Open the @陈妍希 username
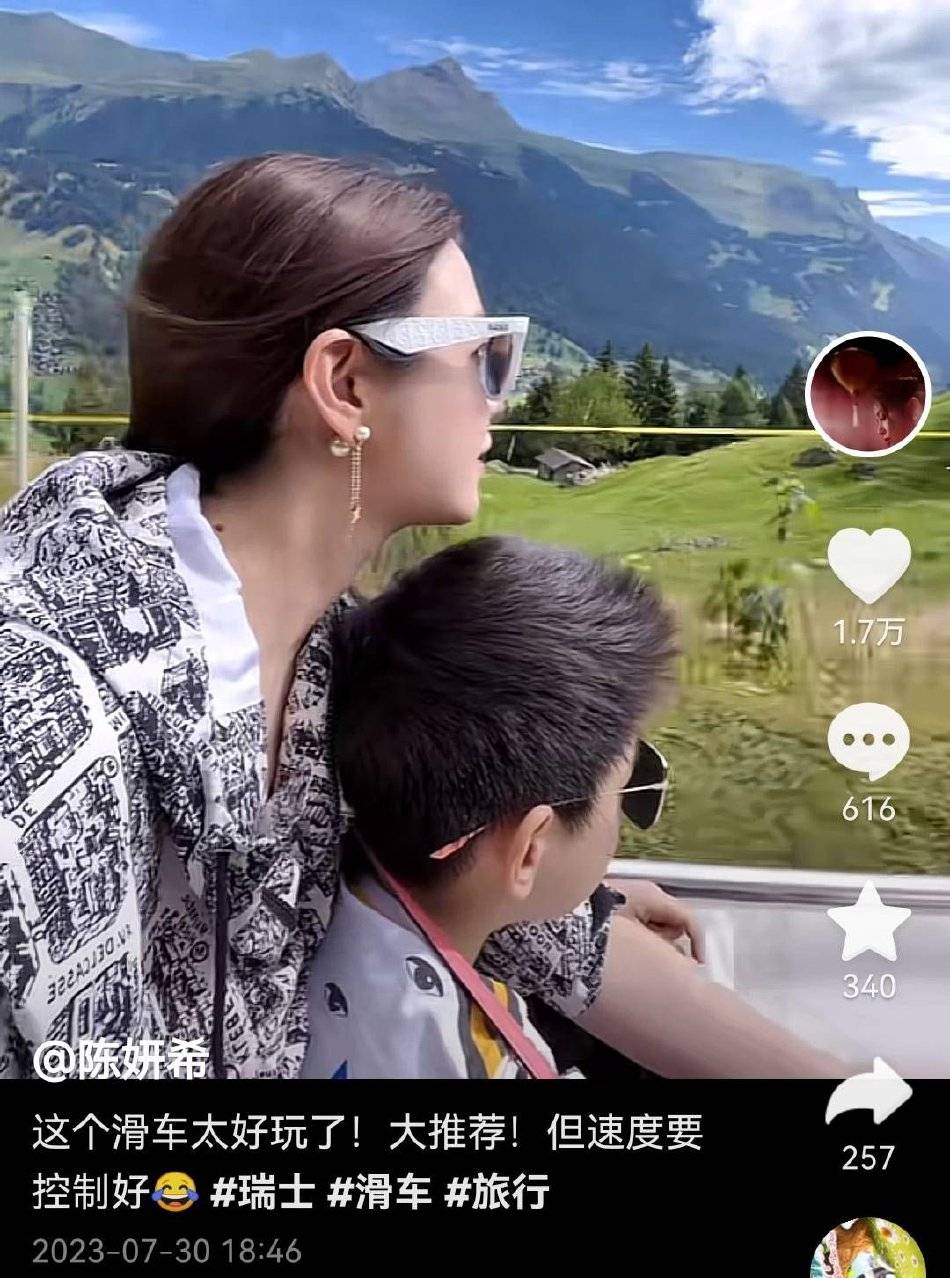 coord(120,1060)
